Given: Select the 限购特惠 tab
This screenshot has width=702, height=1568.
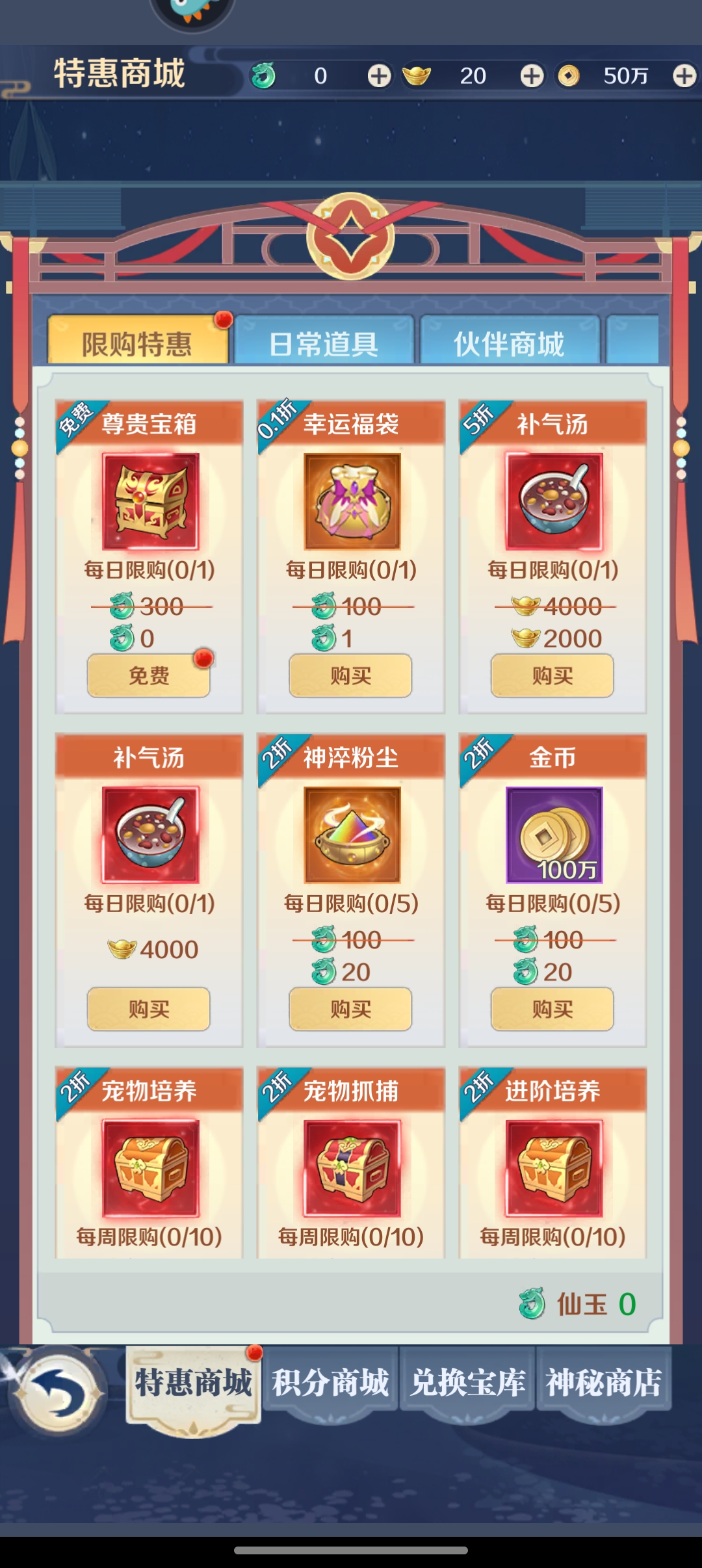Looking at the screenshot, I should 137,343.
